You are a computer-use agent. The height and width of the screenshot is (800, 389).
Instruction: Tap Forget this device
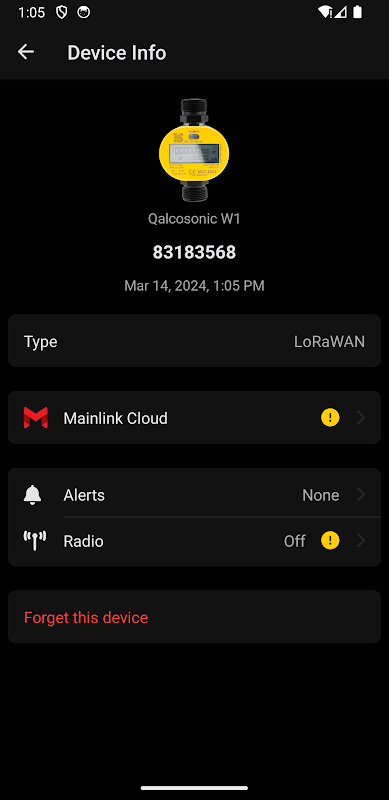pos(194,617)
